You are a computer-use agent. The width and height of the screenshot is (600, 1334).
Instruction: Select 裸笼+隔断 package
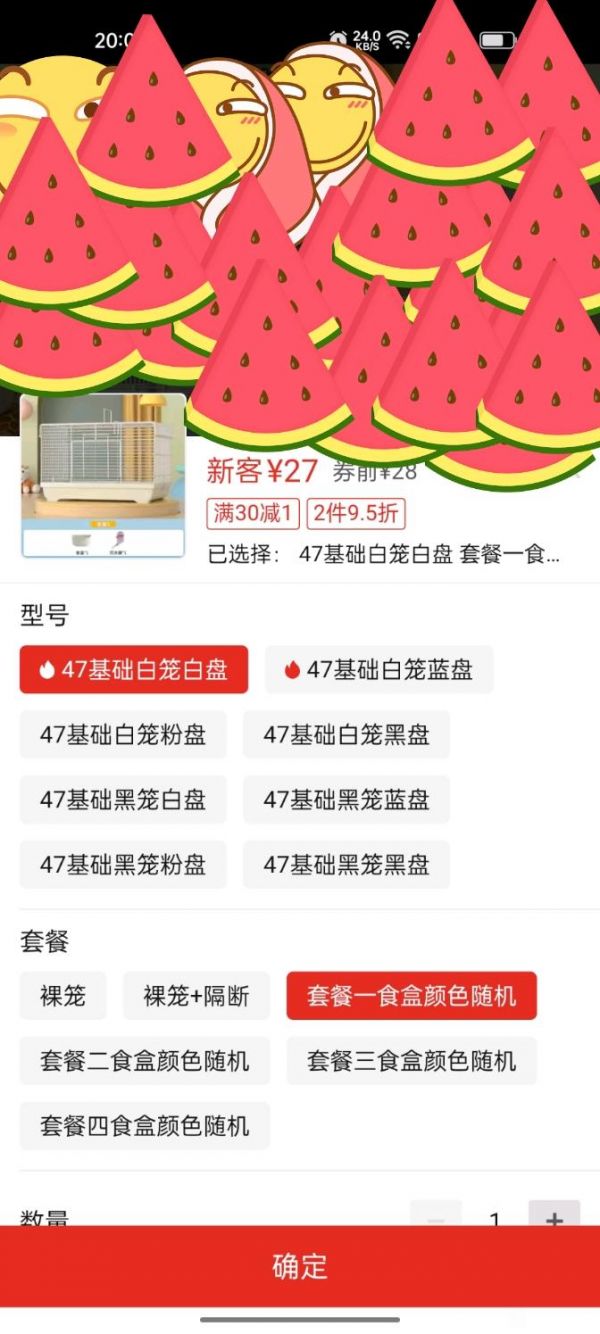[x=196, y=996]
